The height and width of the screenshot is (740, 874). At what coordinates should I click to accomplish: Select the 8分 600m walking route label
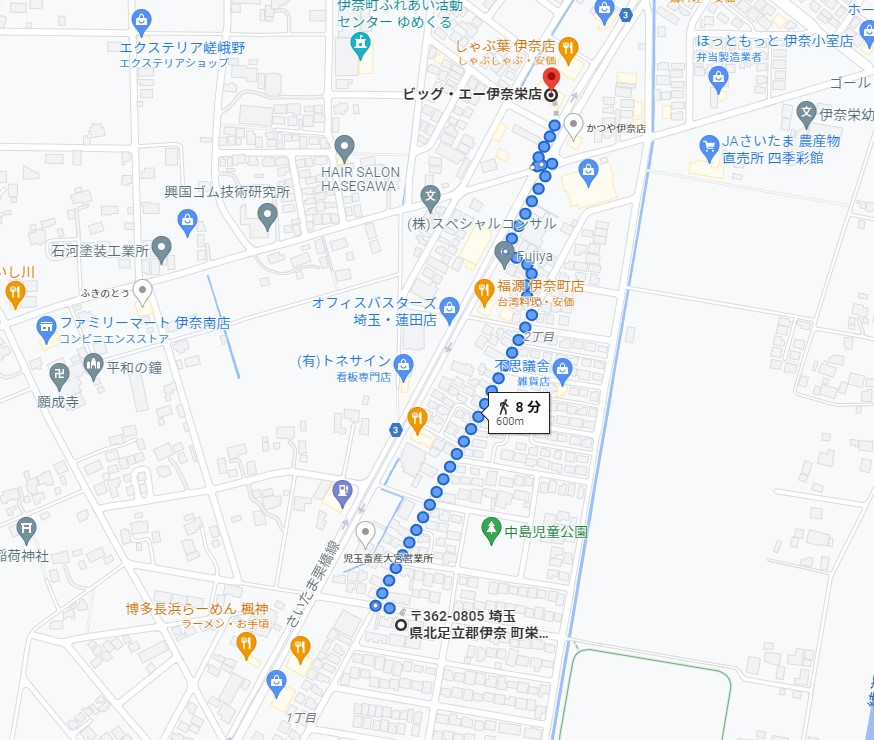click(x=518, y=413)
